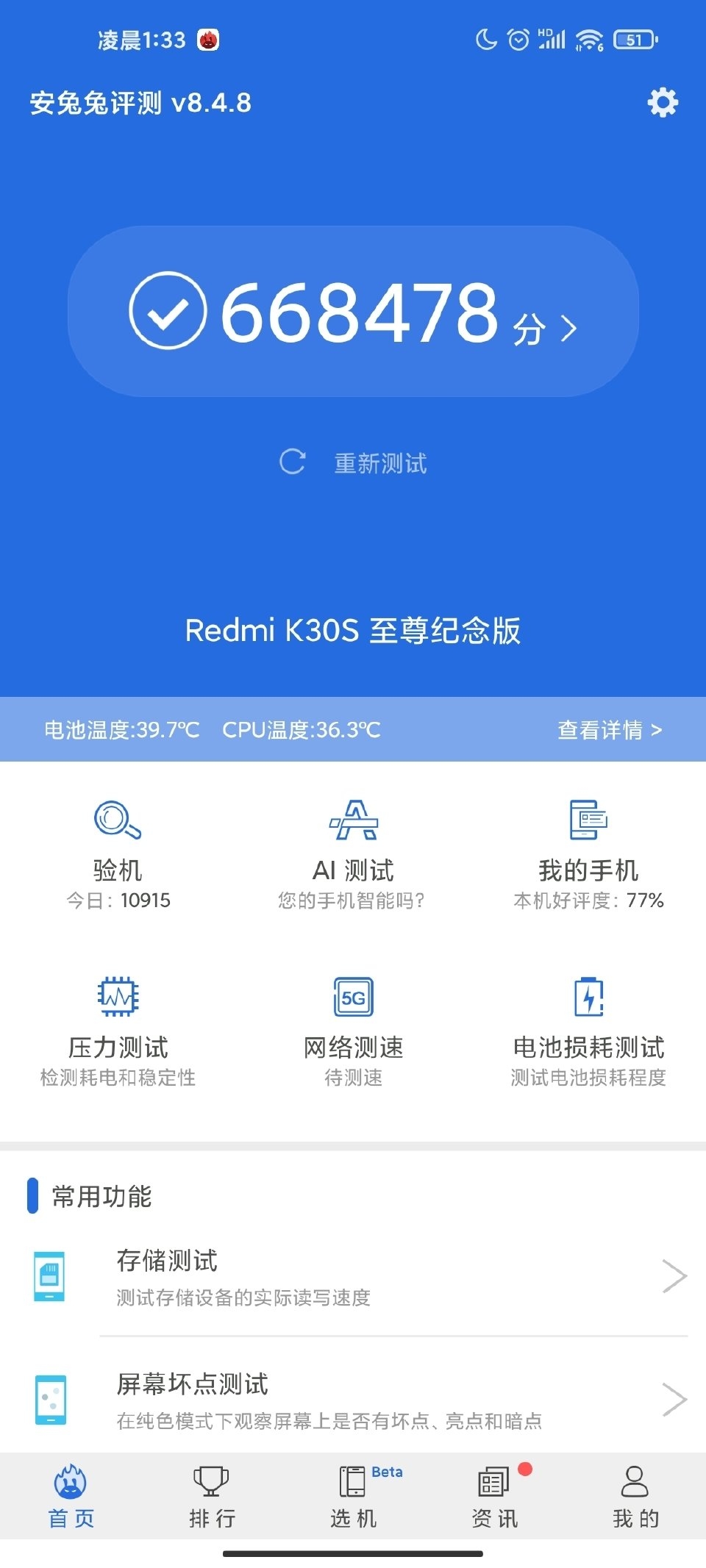This screenshot has width=706, height=1568.
Task: Launch the 压力测试 stress test
Action: pyautogui.click(x=118, y=1029)
